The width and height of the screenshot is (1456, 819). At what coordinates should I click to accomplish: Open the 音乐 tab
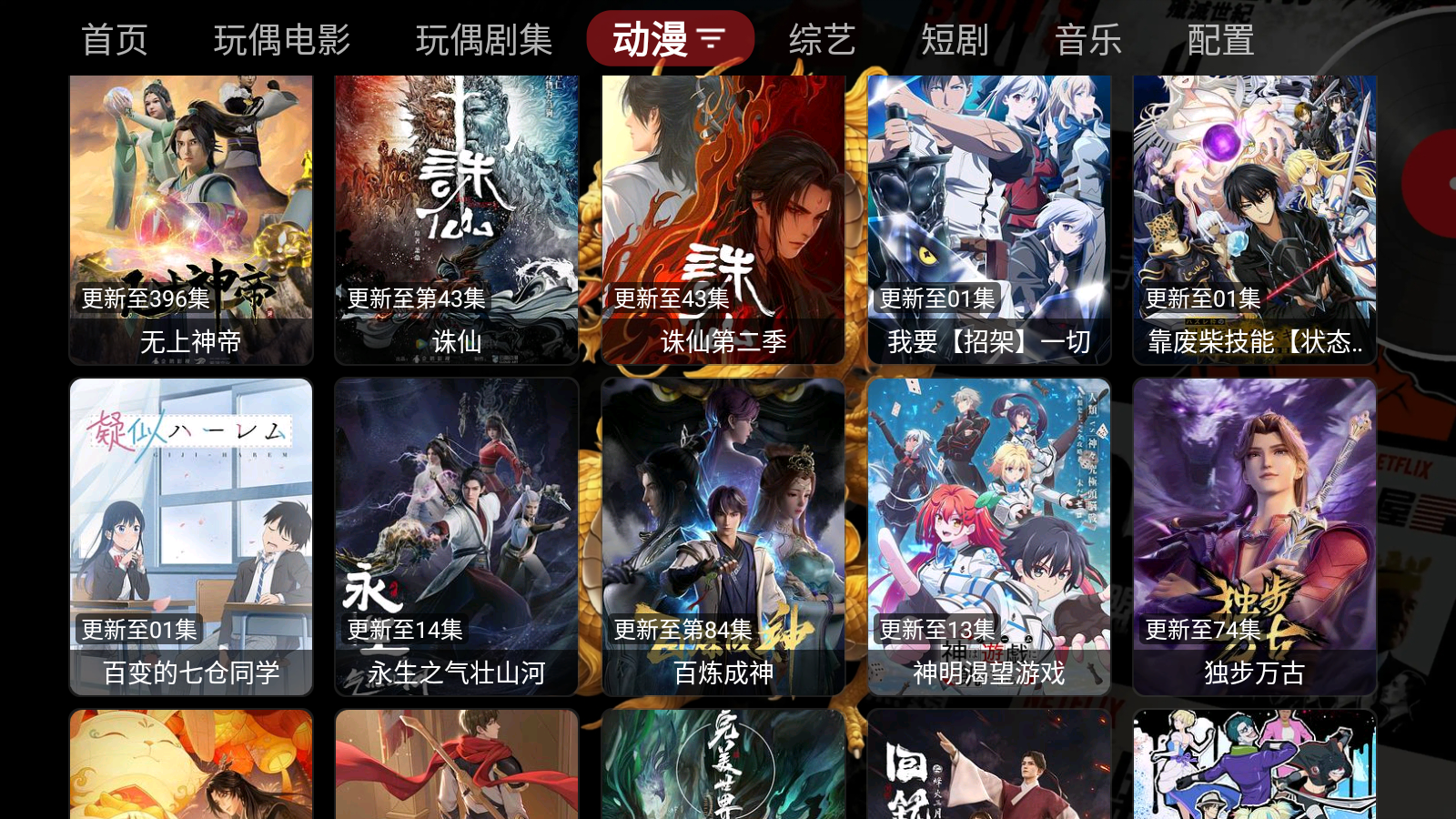point(1088,40)
